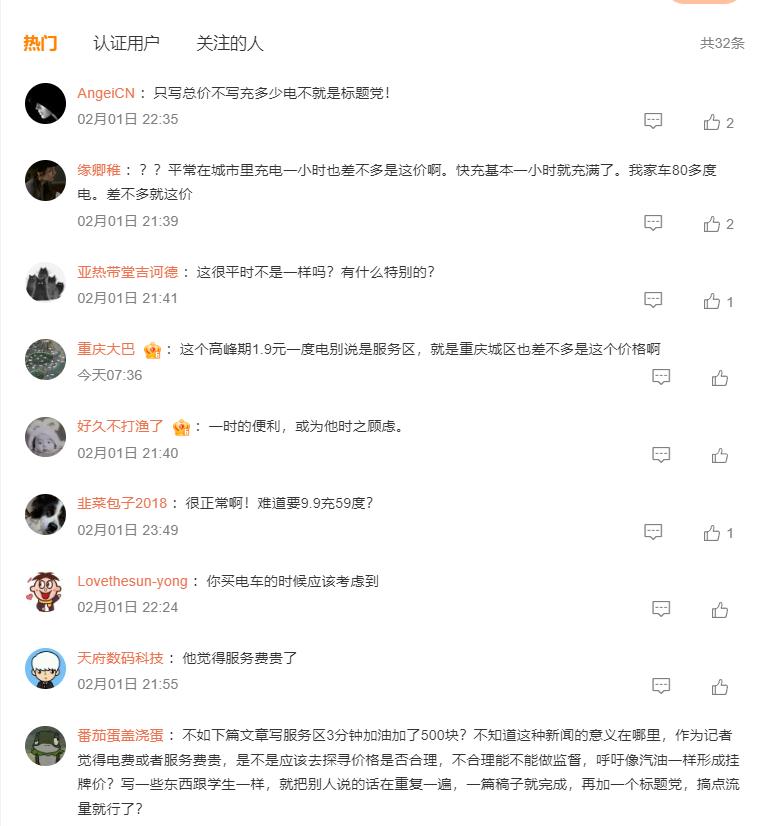Reply to 重庆大巴's comment
Screen dimensions: 764x826
click(661, 377)
